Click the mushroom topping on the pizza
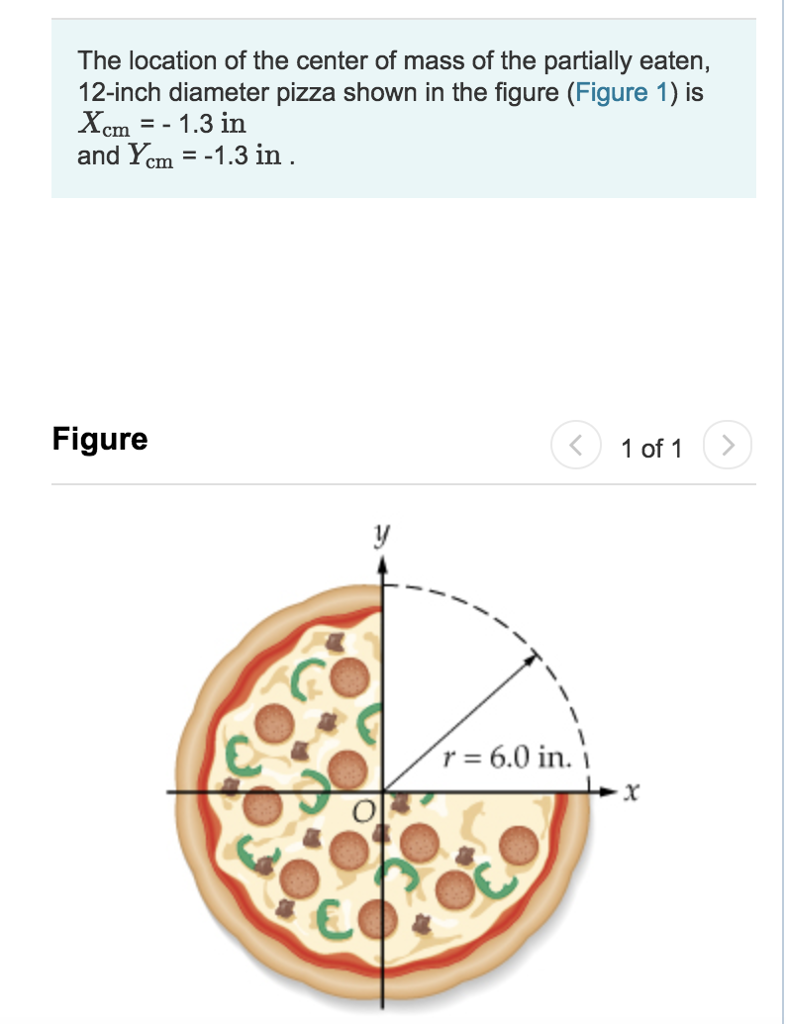This screenshot has height=1024, width=786. click(x=330, y=720)
